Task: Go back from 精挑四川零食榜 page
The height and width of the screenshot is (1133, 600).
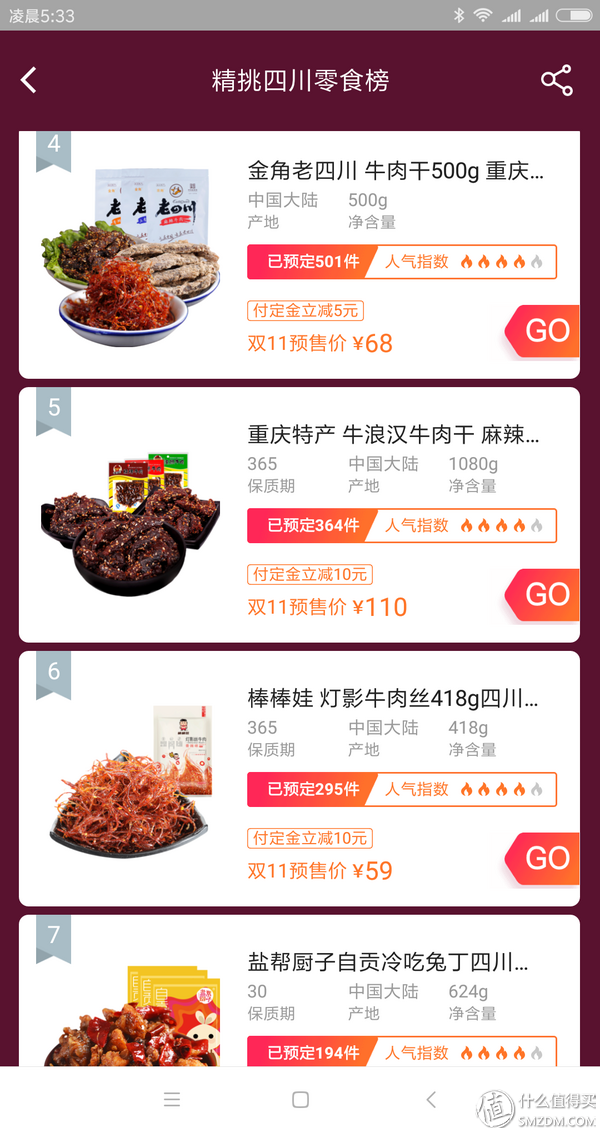Action: coord(29,81)
